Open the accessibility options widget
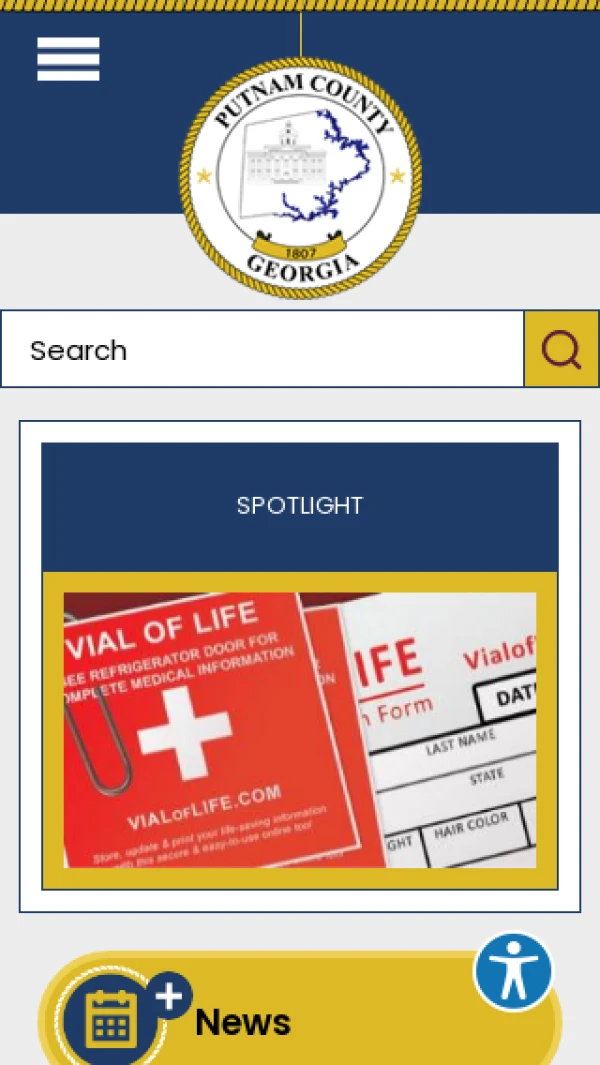The image size is (600, 1065). coord(513,972)
